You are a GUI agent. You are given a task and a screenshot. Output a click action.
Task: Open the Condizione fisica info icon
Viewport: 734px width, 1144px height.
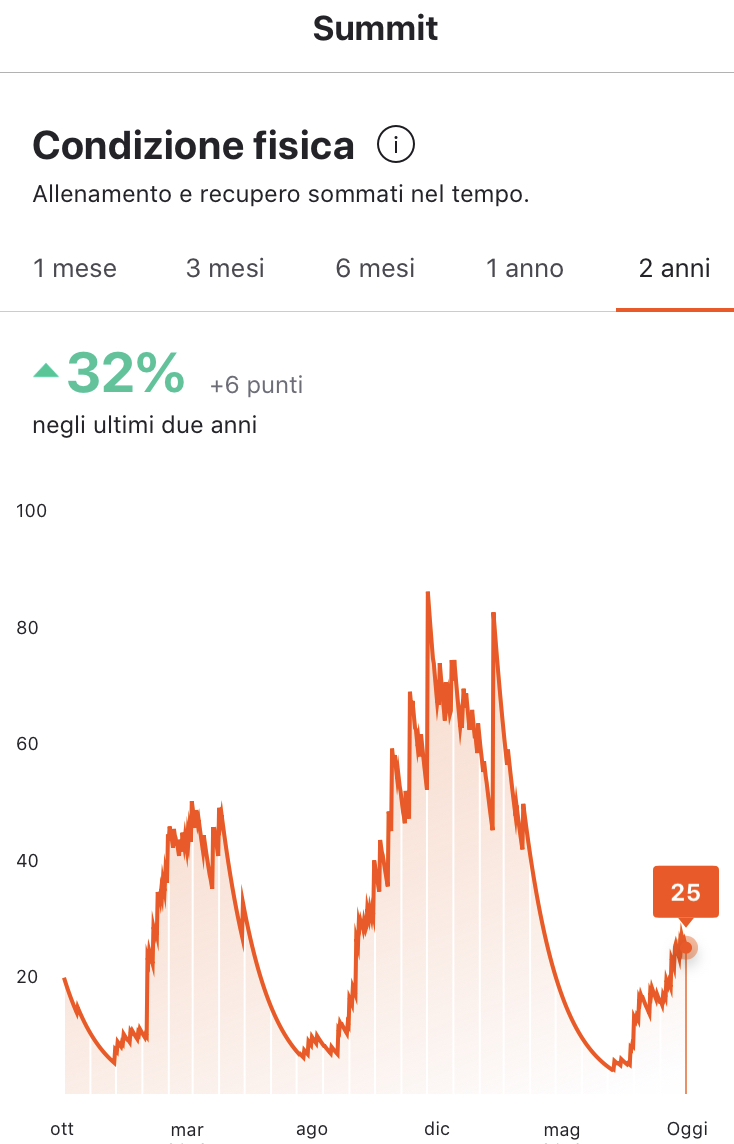coord(396,146)
